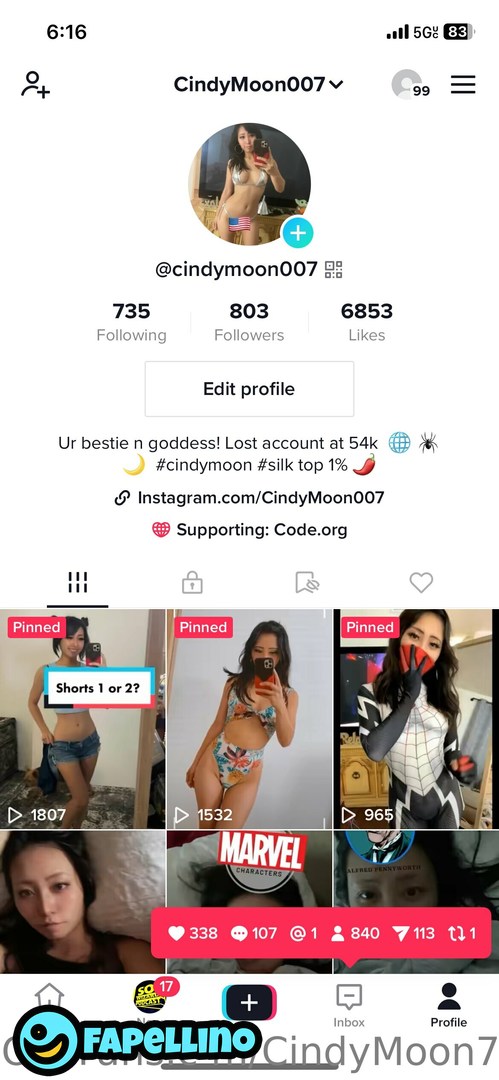Play the pinned video with 965 views
499x1080 pixels.
[416, 718]
